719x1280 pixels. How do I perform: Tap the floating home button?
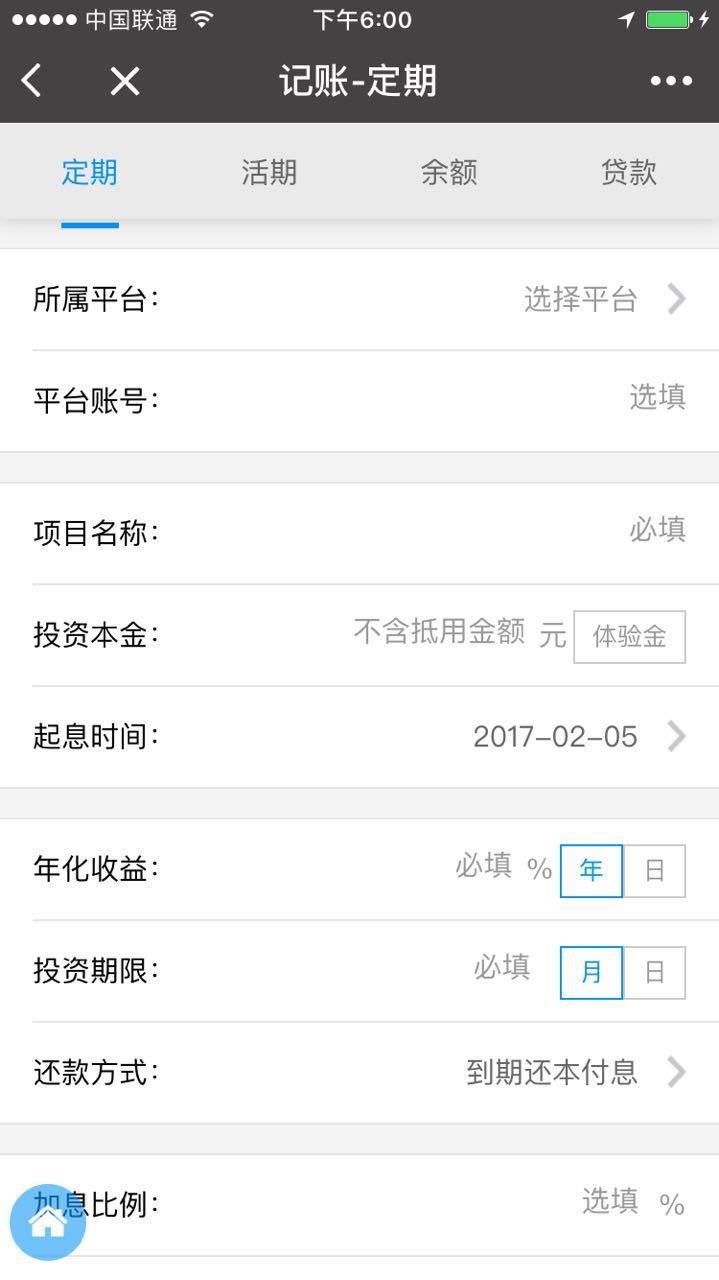(x=47, y=1221)
